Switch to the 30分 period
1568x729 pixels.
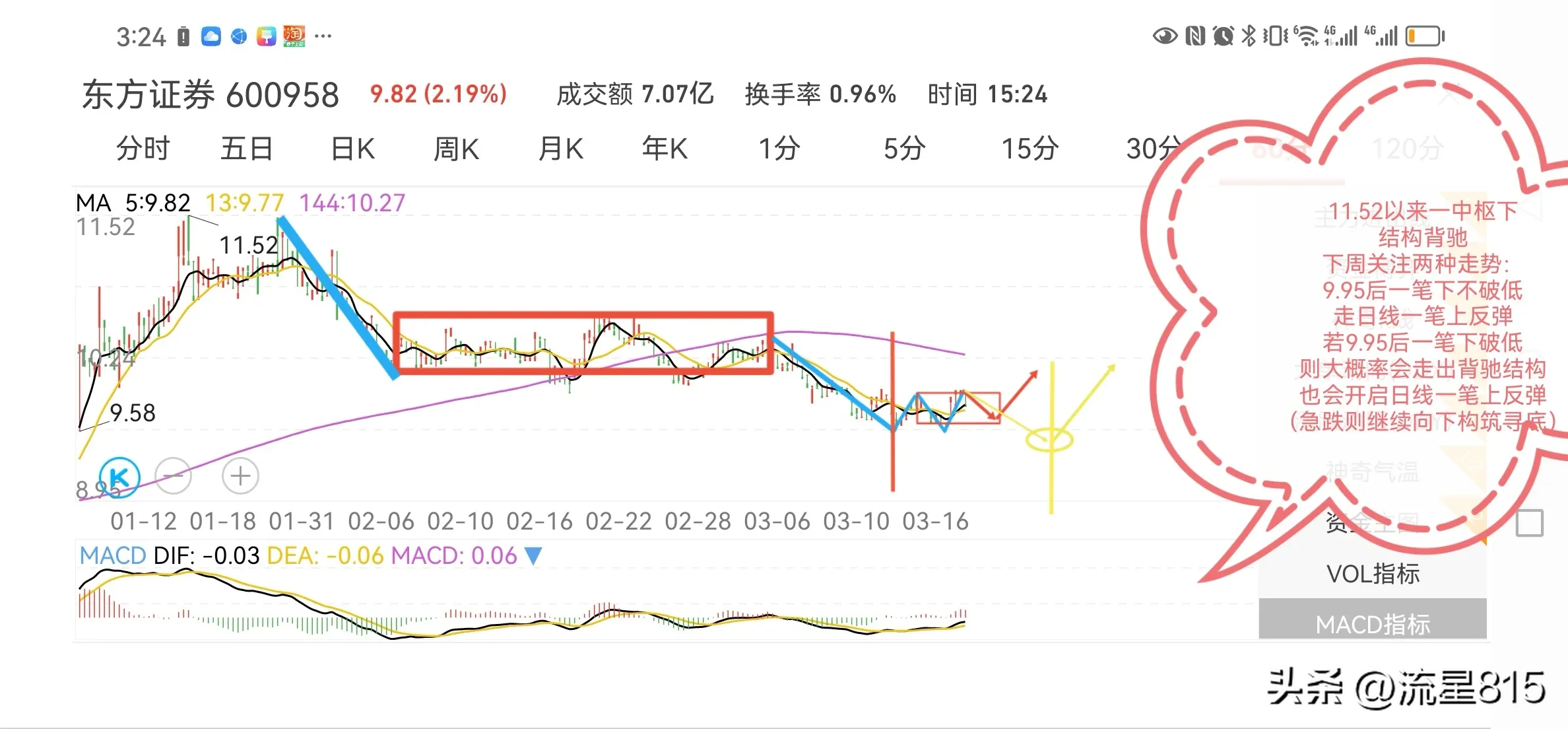coord(1152,149)
